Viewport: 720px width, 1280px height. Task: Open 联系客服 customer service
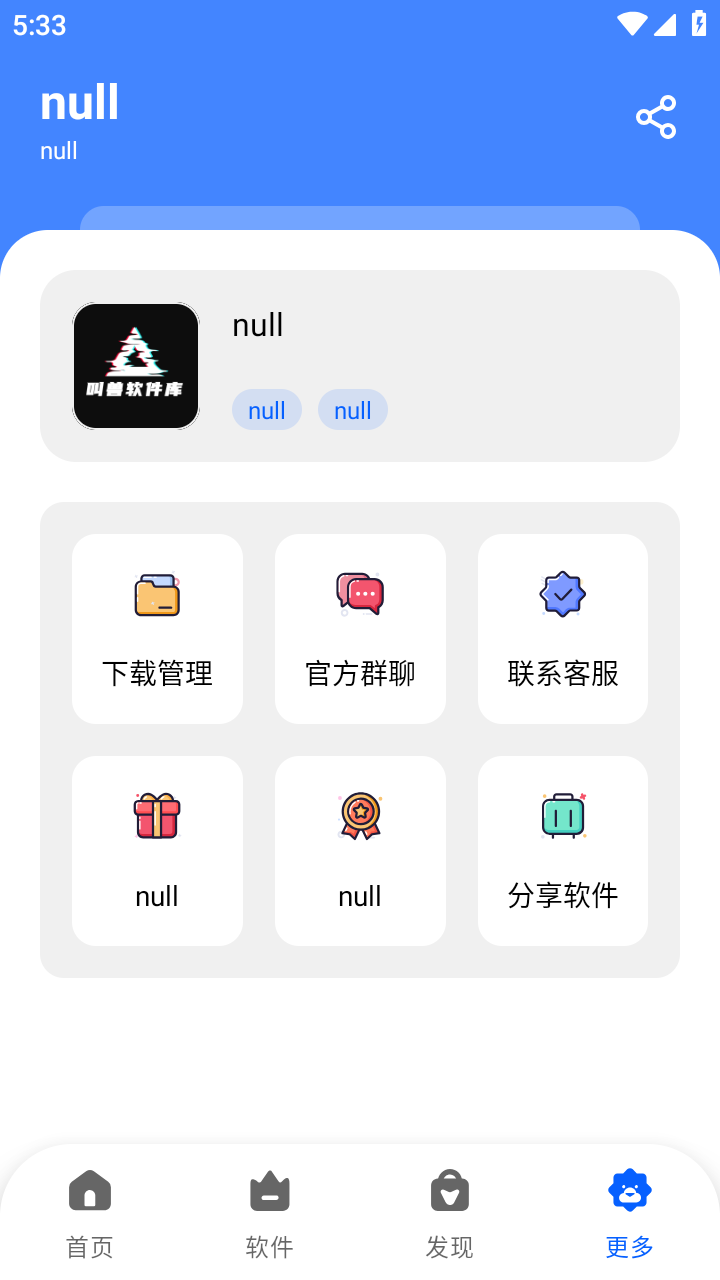coord(563,628)
